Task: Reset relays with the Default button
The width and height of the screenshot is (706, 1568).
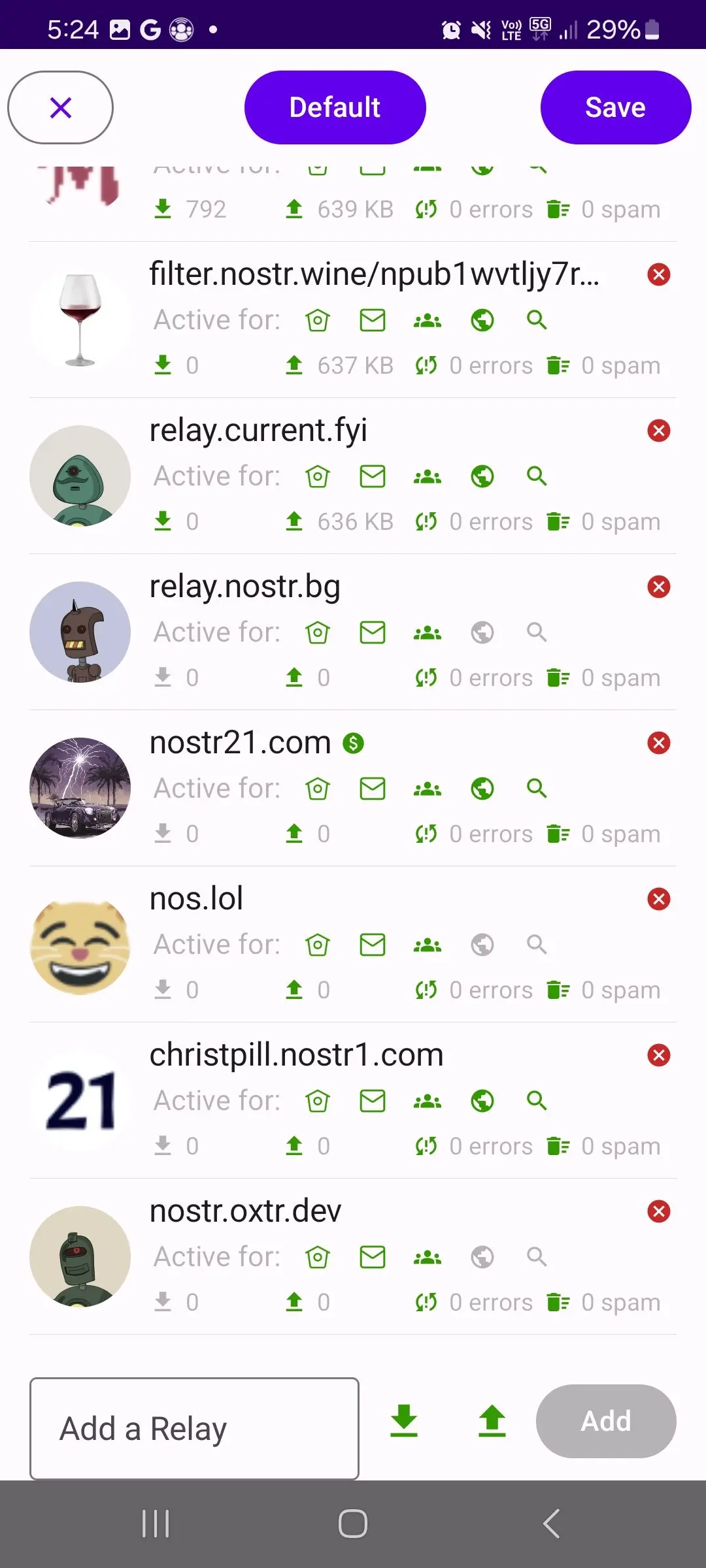Action: tap(335, 108)
